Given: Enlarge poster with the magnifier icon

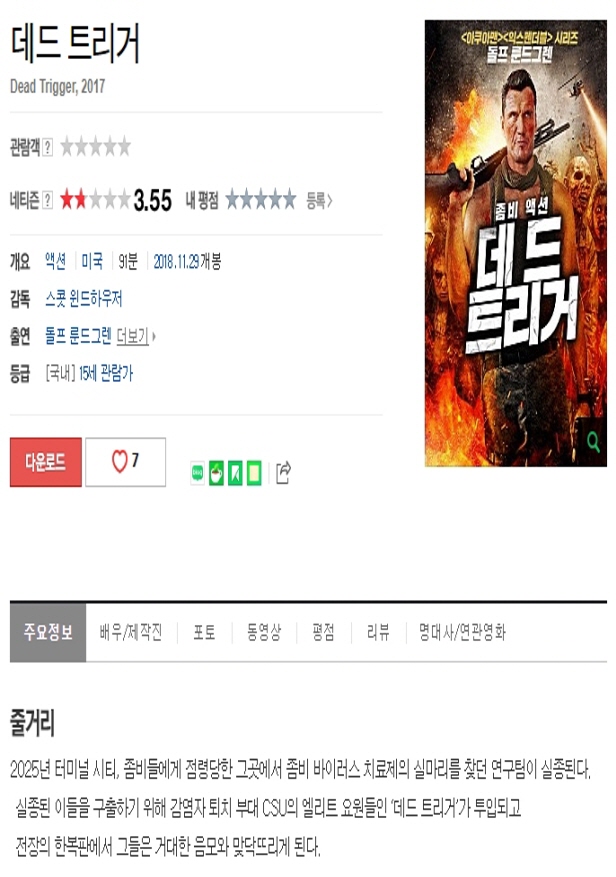Looking at the screenshot, I should (593, 441).
